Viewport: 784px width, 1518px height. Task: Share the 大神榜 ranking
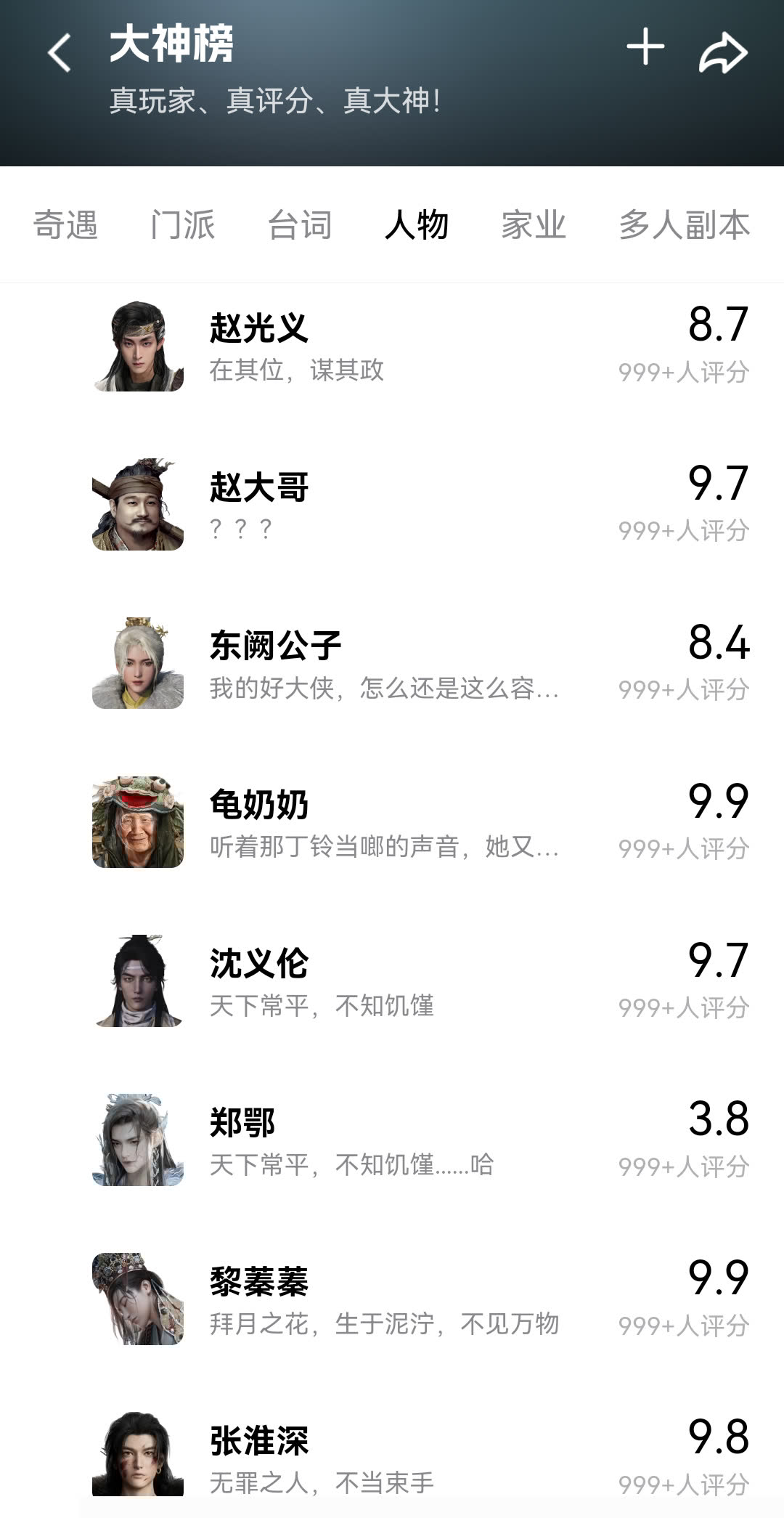click(723, 52)
